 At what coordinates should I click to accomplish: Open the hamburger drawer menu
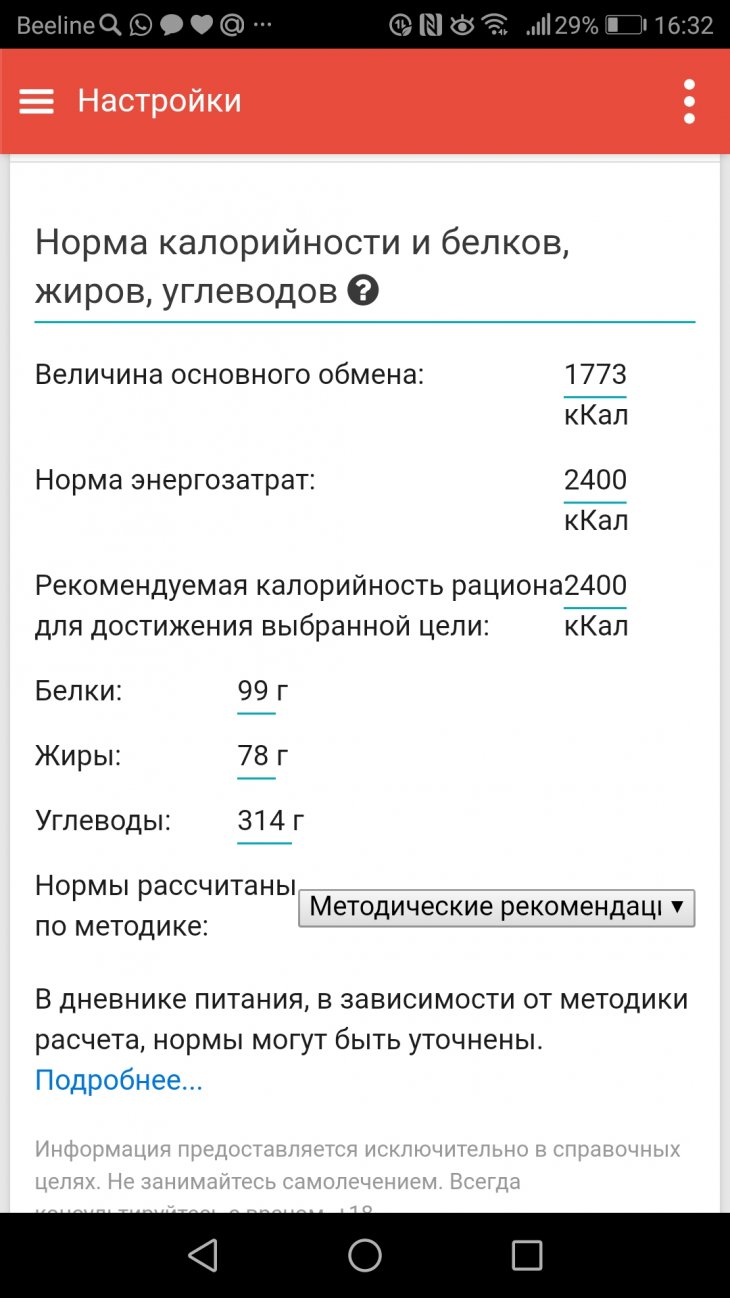click(37, 101)
